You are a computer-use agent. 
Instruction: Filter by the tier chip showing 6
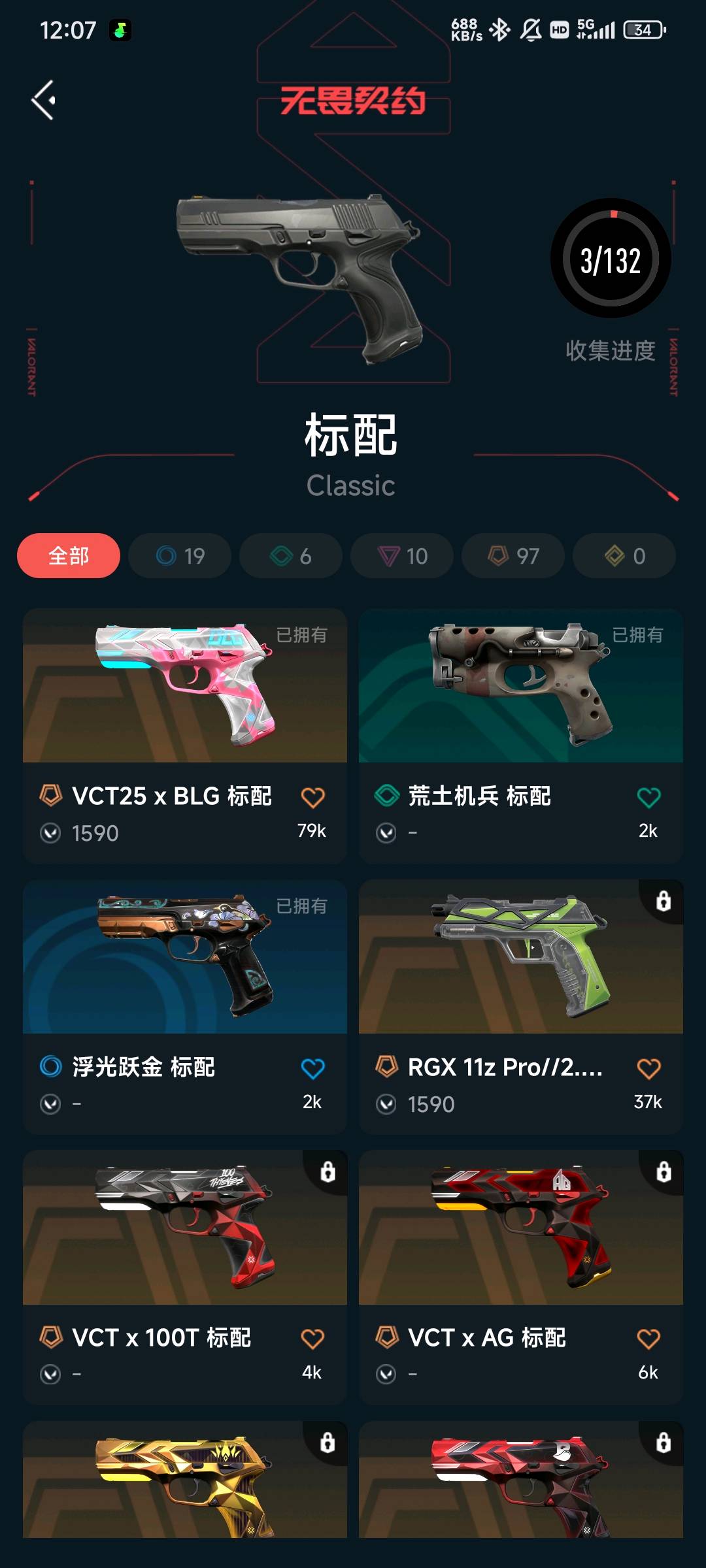point(291,556)
